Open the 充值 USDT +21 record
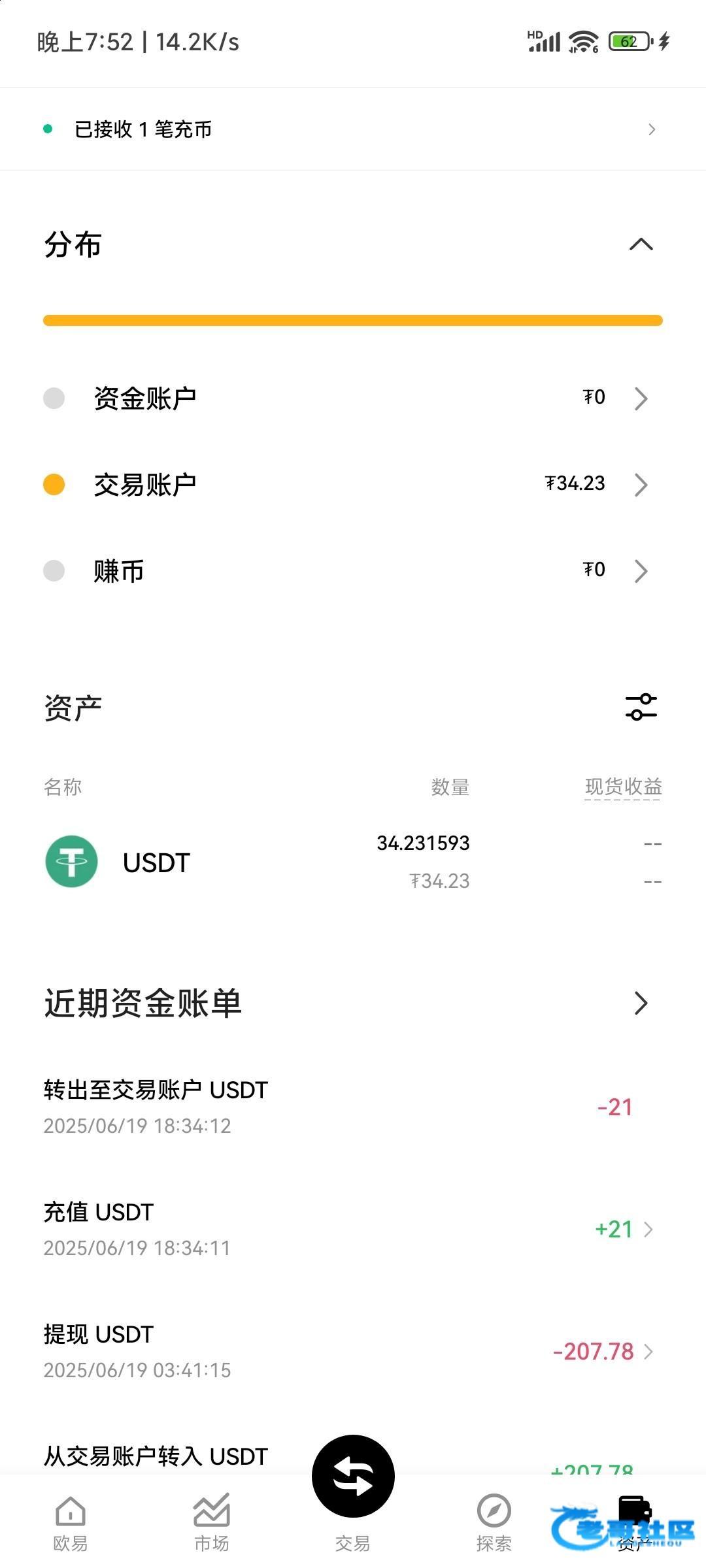Image resolution: width=706 pixels, height=1568 pixels. [353, 1230]
